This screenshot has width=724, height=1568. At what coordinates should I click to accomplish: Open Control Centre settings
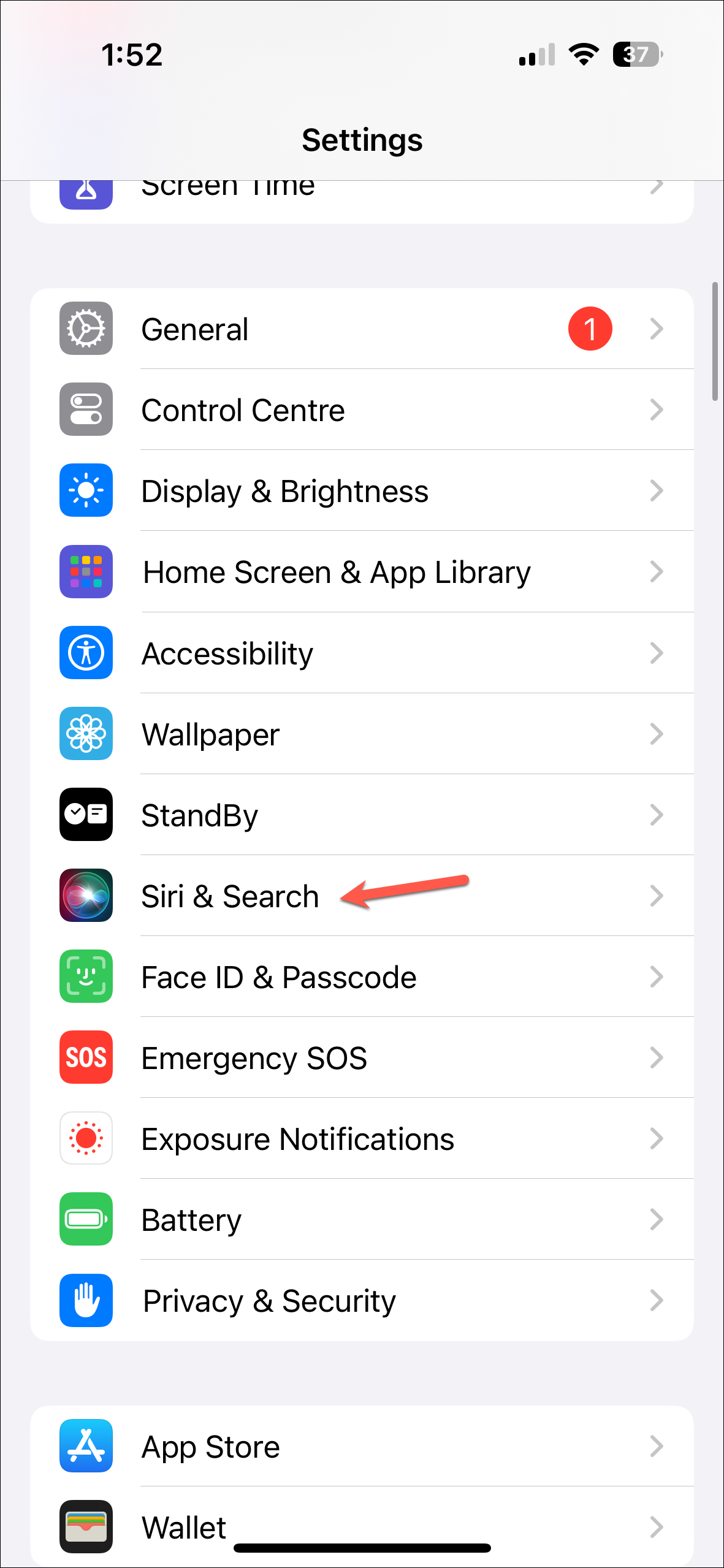pos(362,409)
